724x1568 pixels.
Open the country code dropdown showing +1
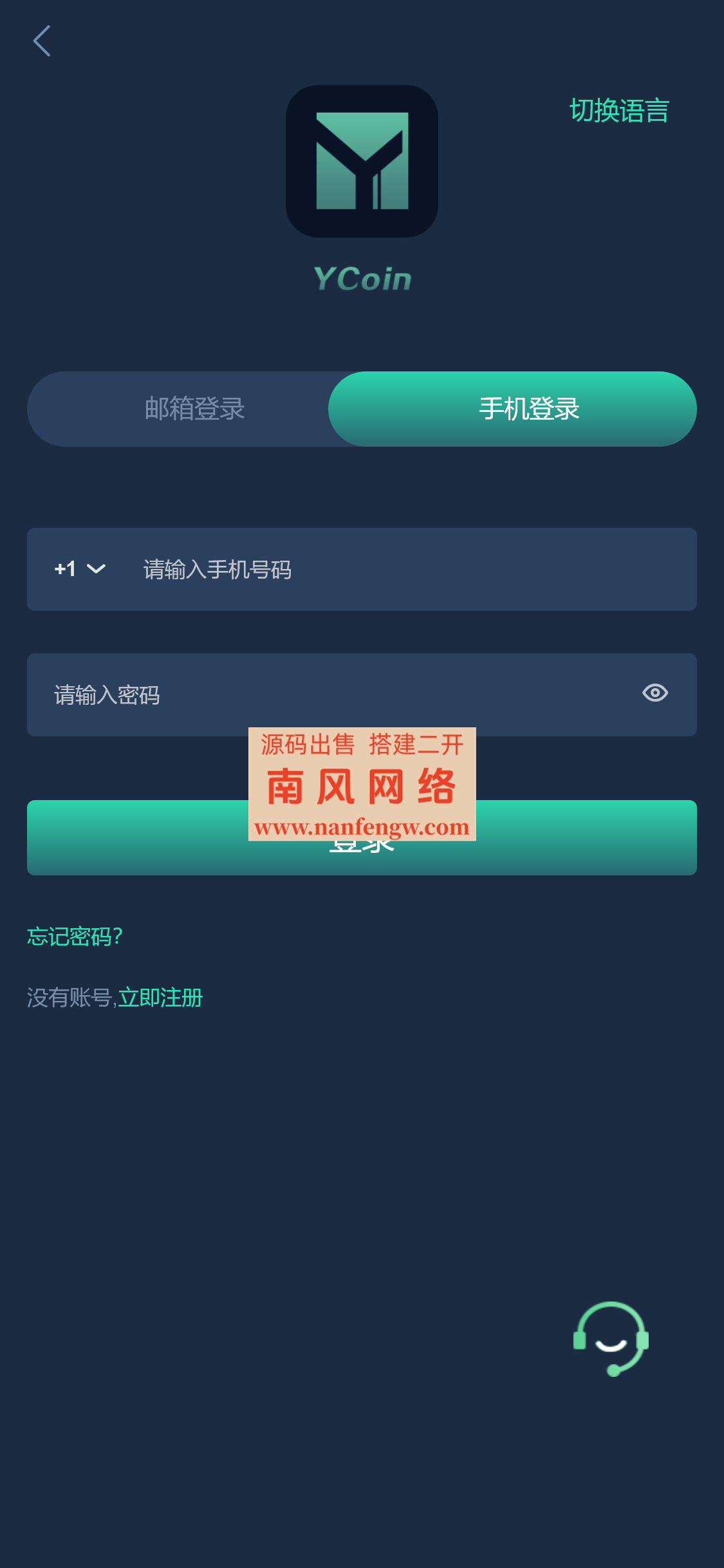pyautogui.click(x=79, y=568)
